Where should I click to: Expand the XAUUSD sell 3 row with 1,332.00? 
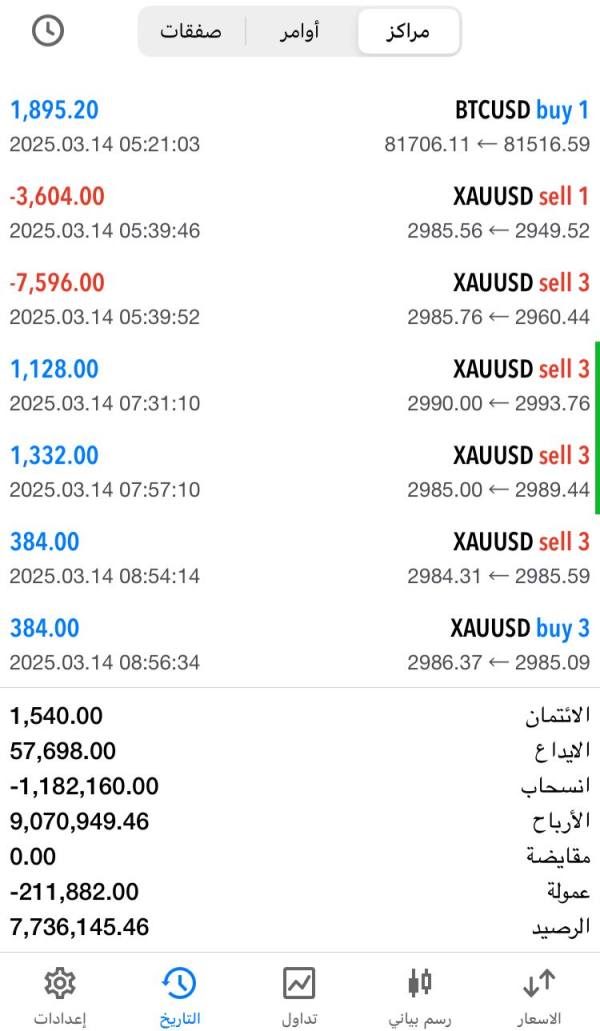click(300, 472)
